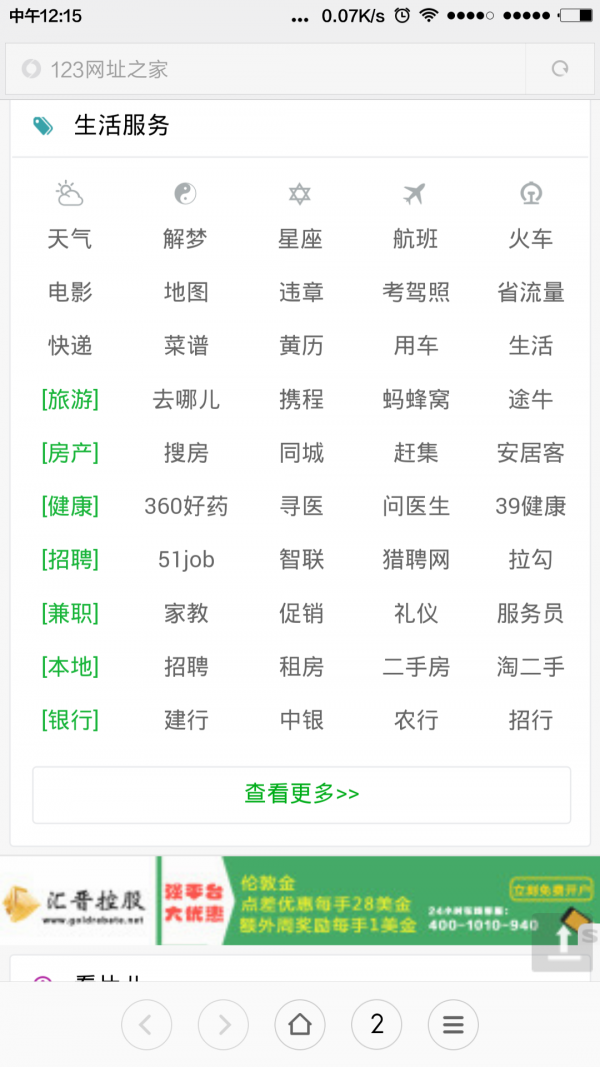
Task: Tap the 查看更多>> button
Action: (301, 794)
